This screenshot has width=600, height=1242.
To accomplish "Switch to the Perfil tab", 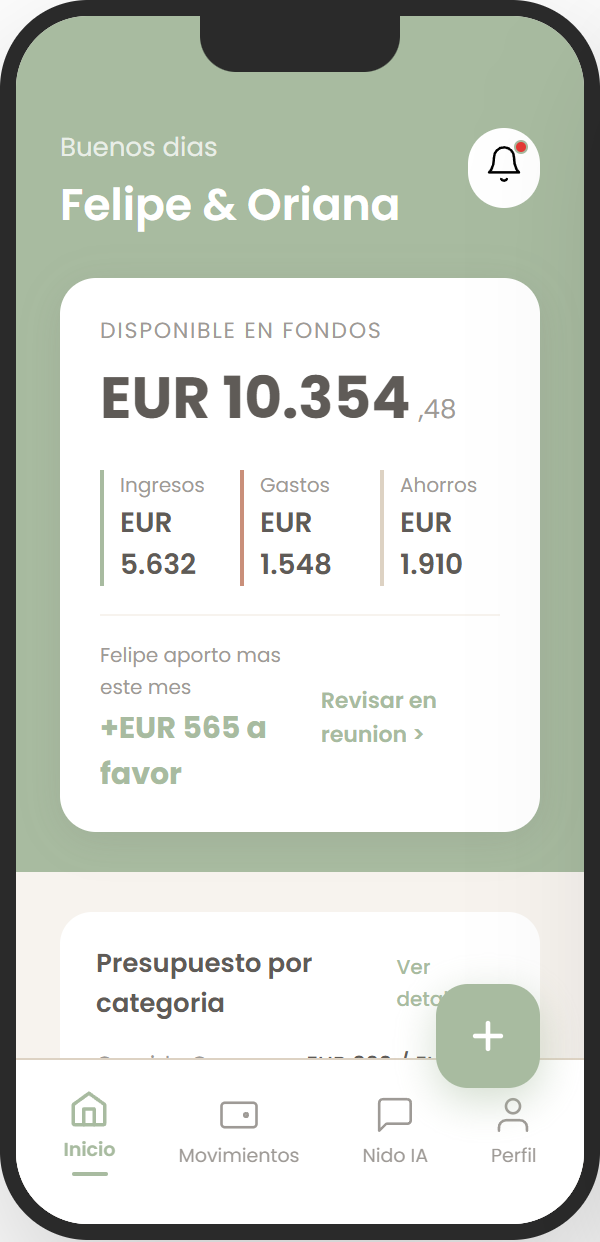I will coord(513,1132).
